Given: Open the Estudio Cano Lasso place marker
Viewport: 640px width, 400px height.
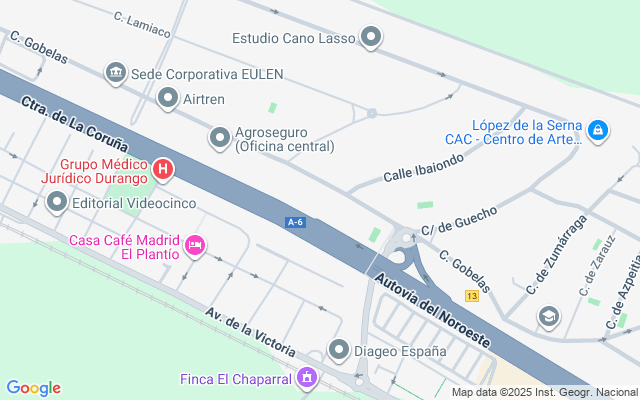Looking at the screenshot, I should click(371, 39).
